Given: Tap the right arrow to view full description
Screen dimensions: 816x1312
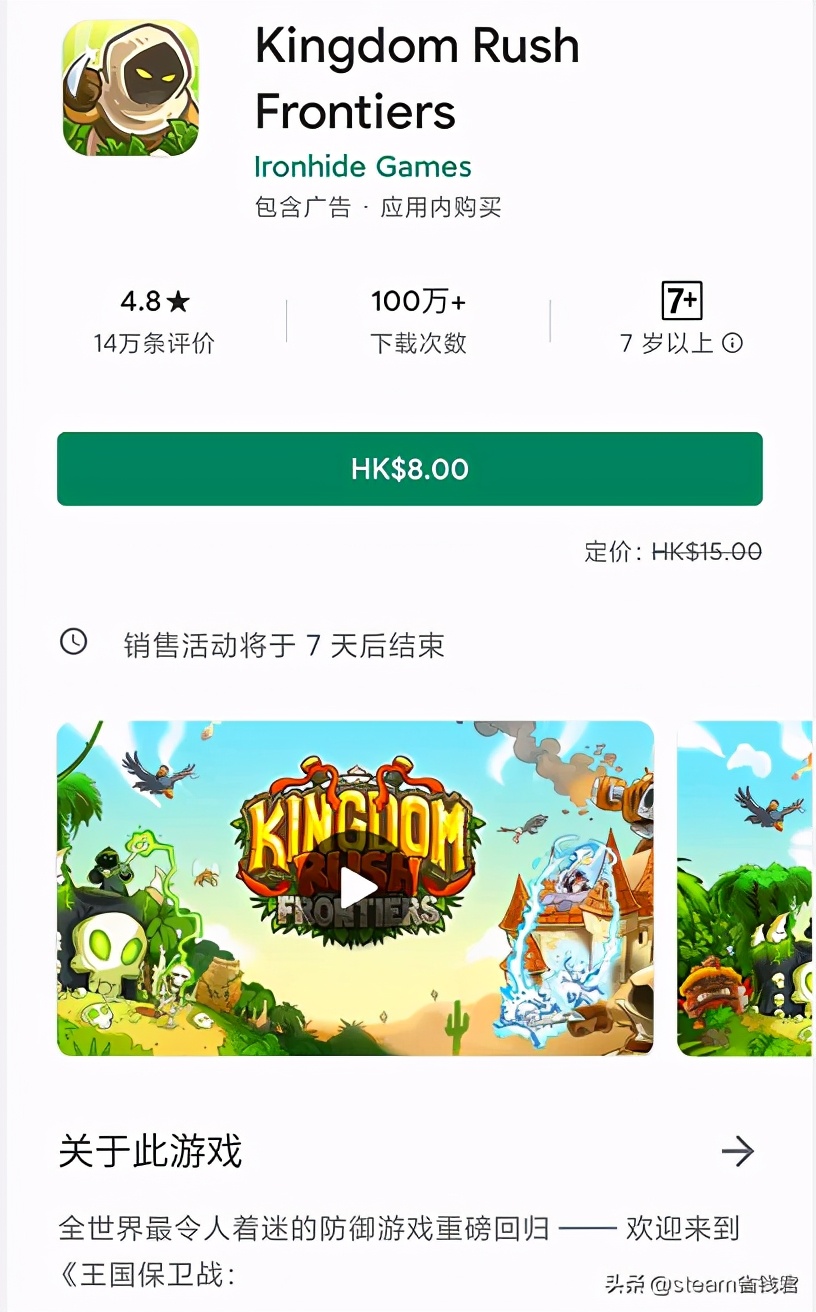Looking at the screenshot, I should (x=740, y=1151).
